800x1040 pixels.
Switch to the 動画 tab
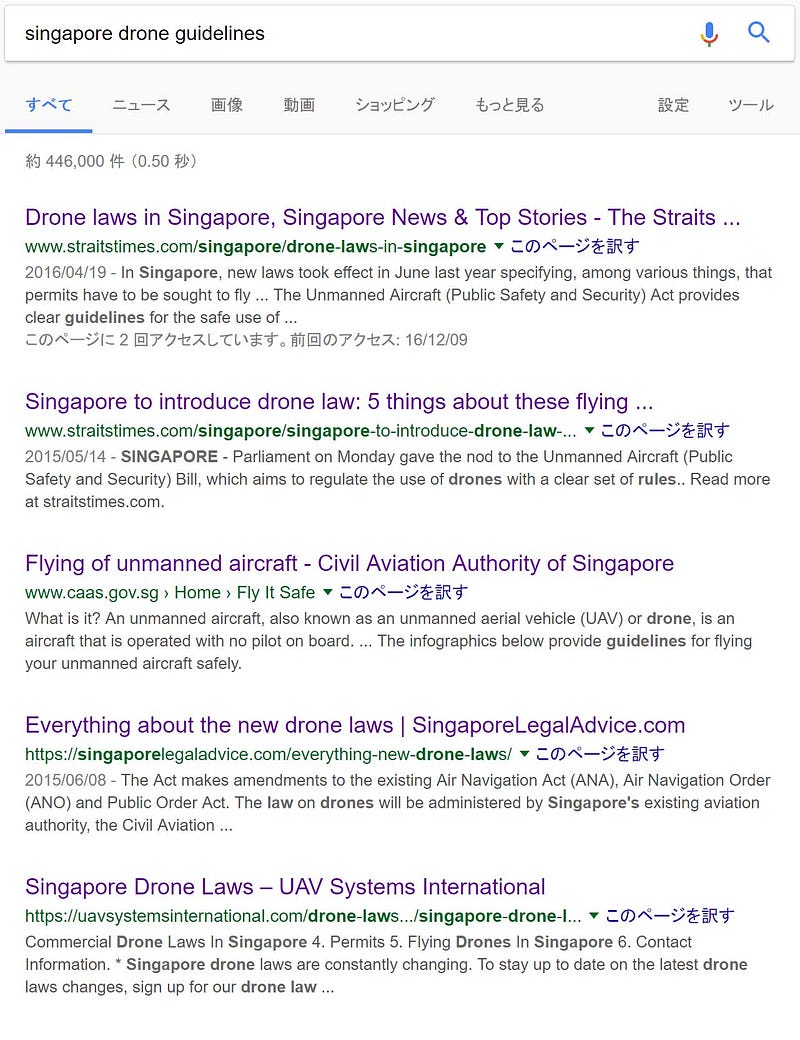click(x=299, y=105)
